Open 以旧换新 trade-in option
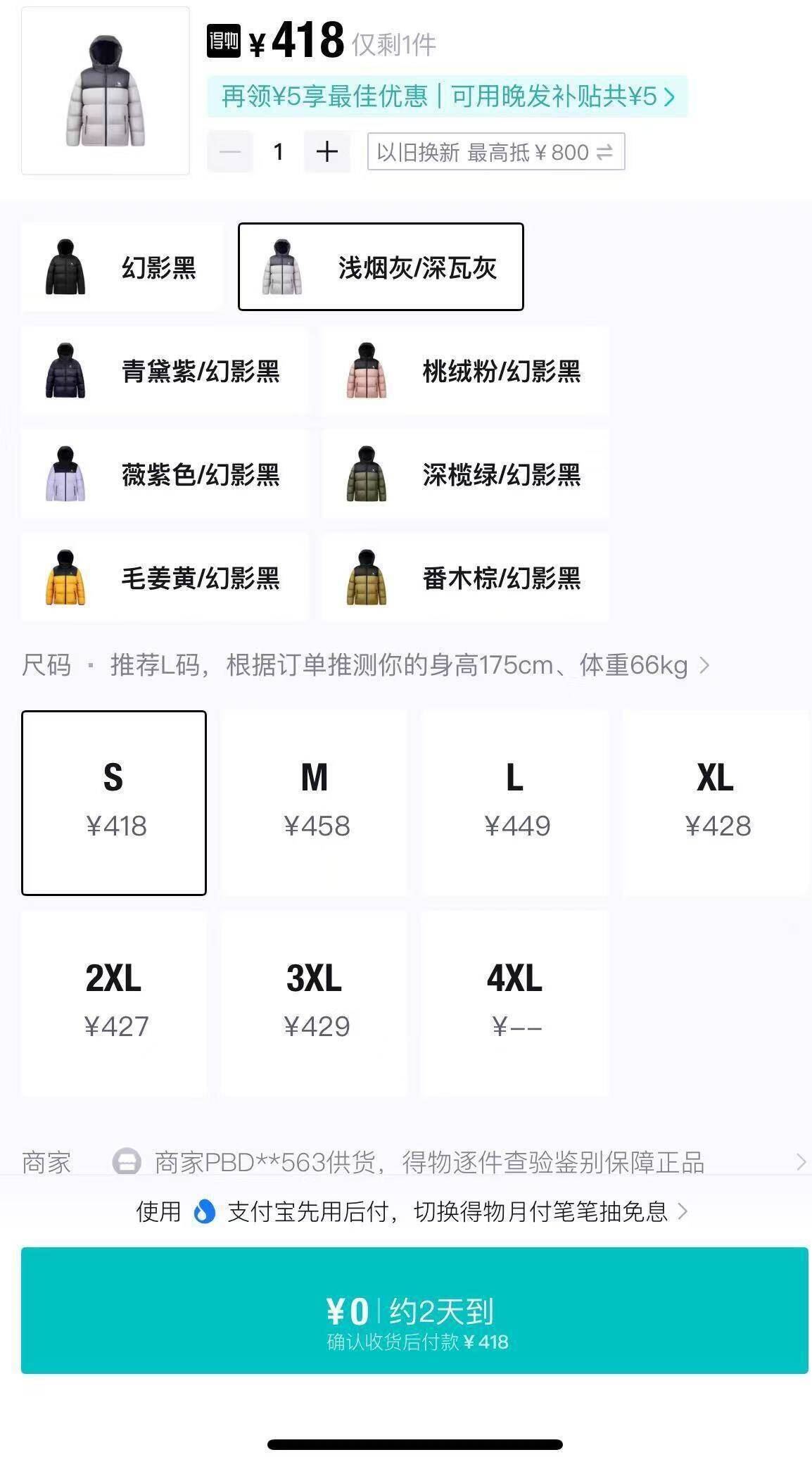The width and height of the screenshot is (812, 1457). click(x=495, y=152)
